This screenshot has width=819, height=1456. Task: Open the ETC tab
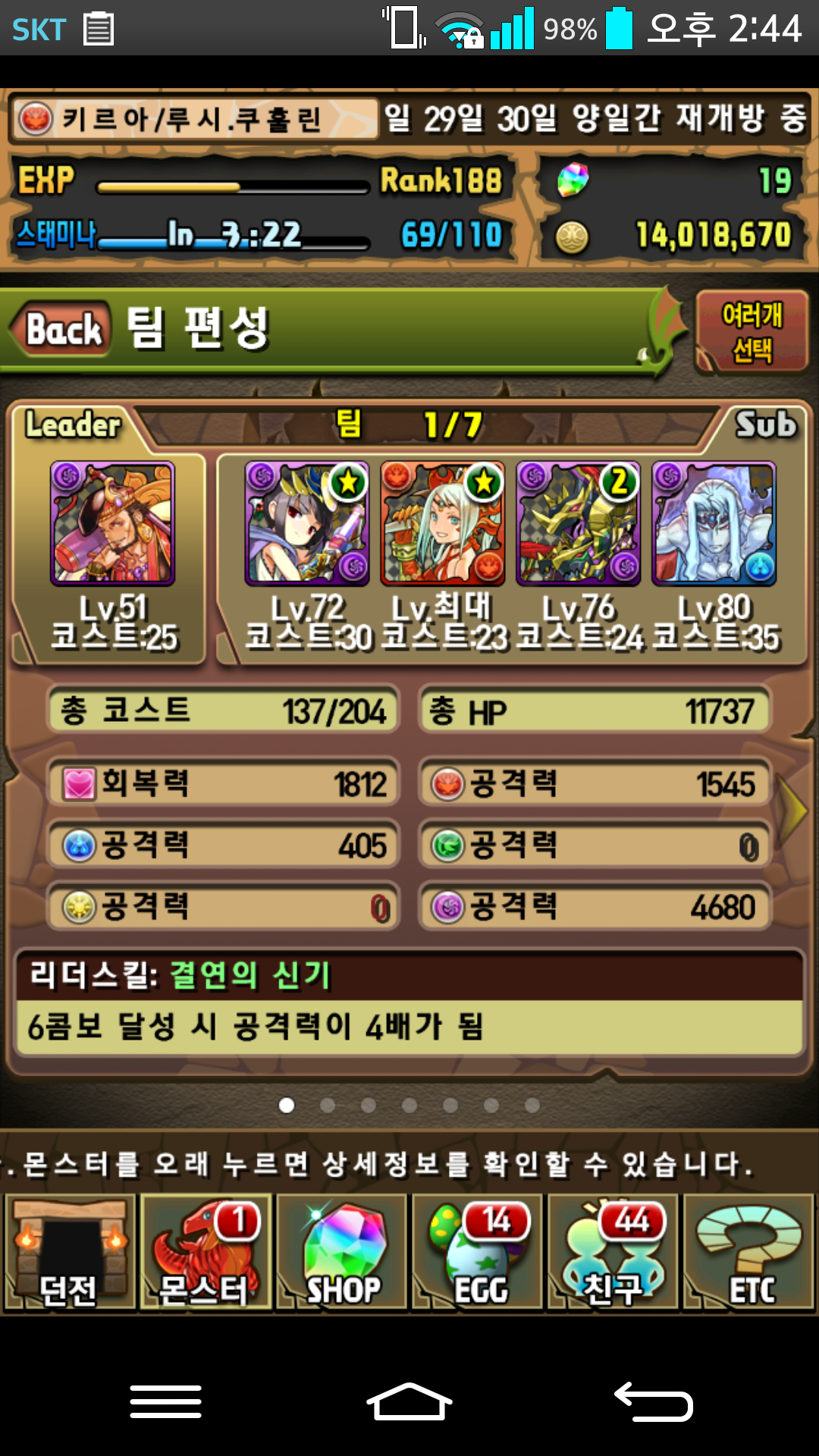(x=749, y=1253)
